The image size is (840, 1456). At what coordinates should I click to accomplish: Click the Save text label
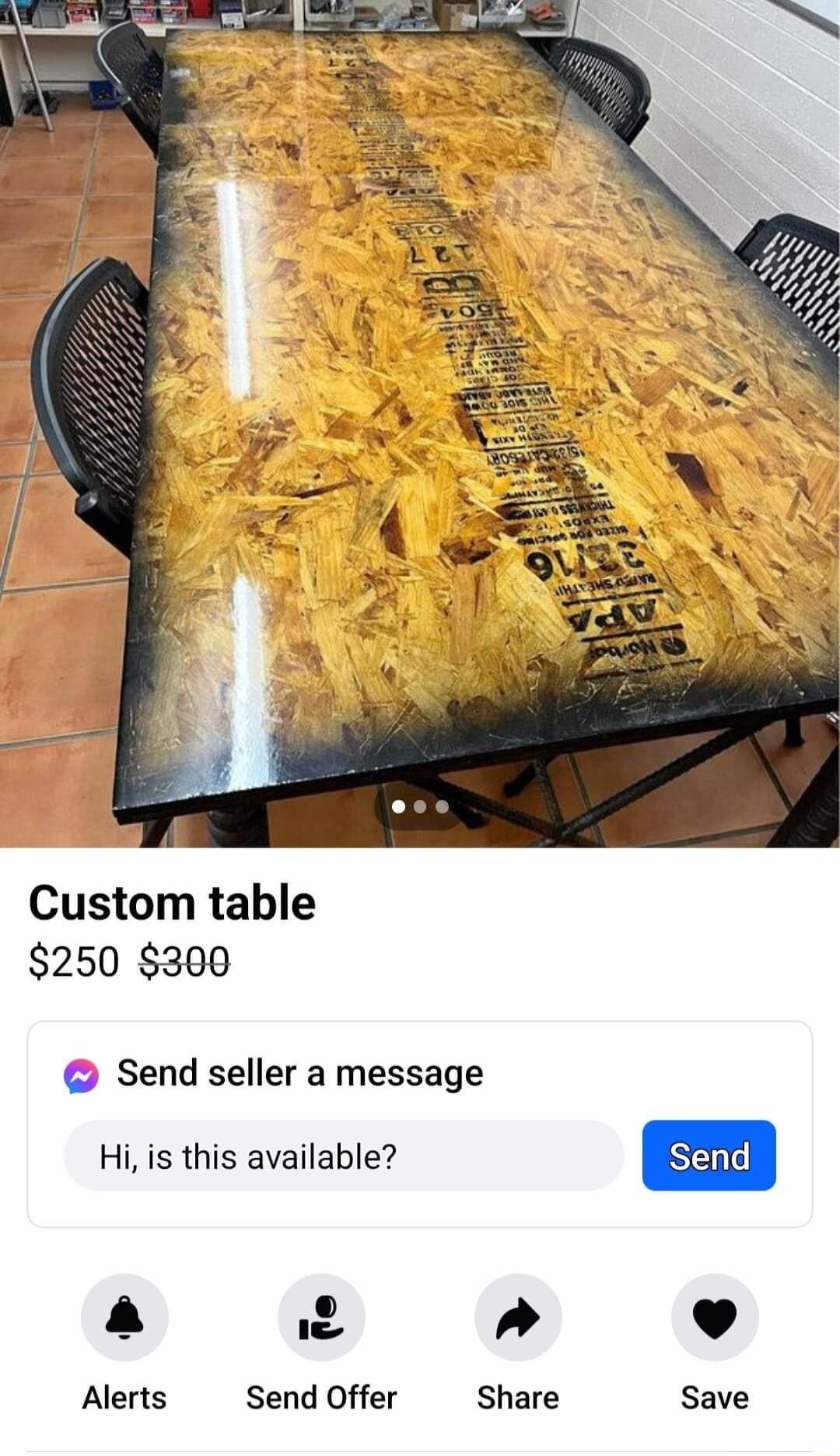pyautogui.click(x=715, y=1397)
